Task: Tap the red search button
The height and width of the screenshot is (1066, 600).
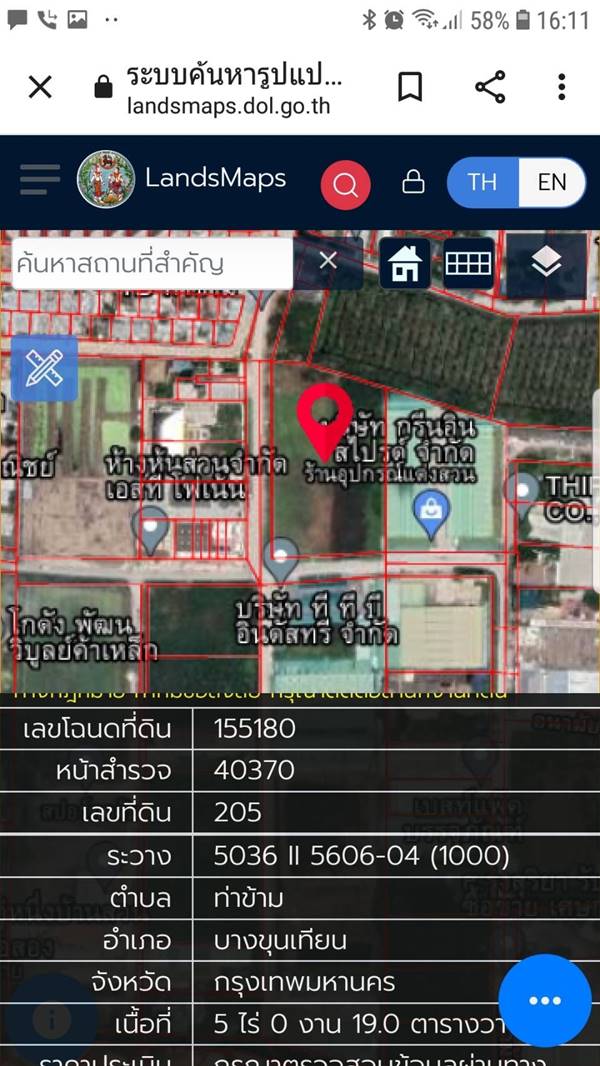Action: coord(346,184)
